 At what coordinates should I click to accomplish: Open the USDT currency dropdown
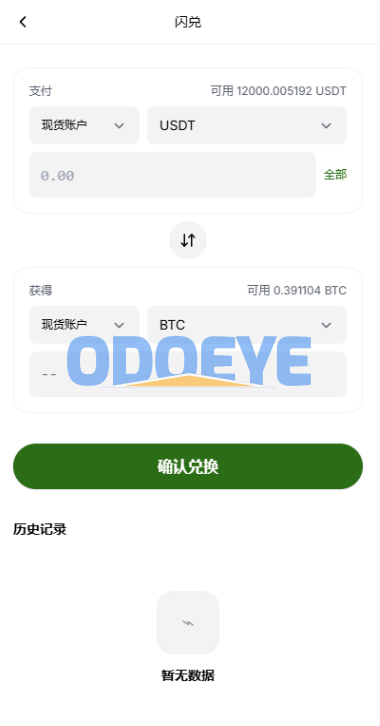[x=247, y=125]
